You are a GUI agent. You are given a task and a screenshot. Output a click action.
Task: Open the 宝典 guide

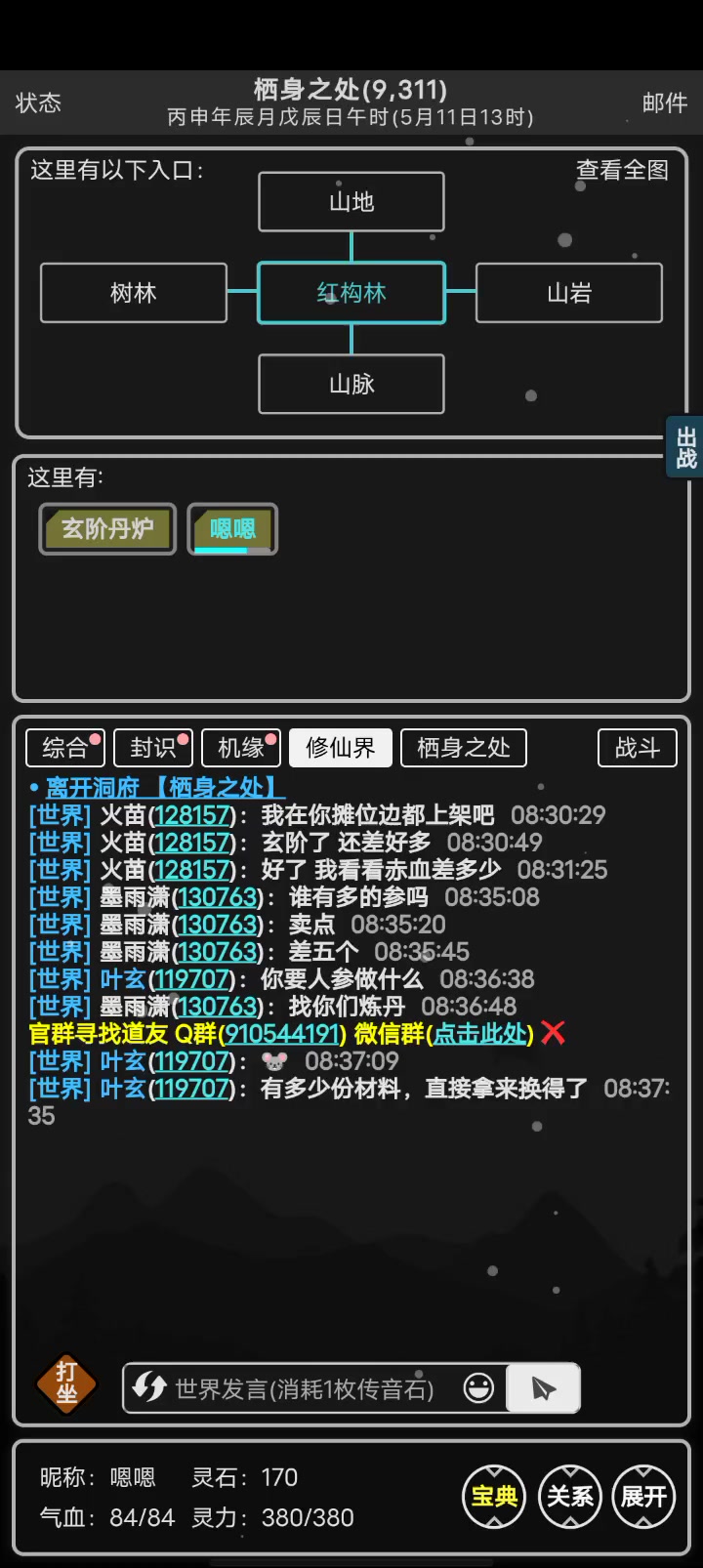tap(494, 1496)
